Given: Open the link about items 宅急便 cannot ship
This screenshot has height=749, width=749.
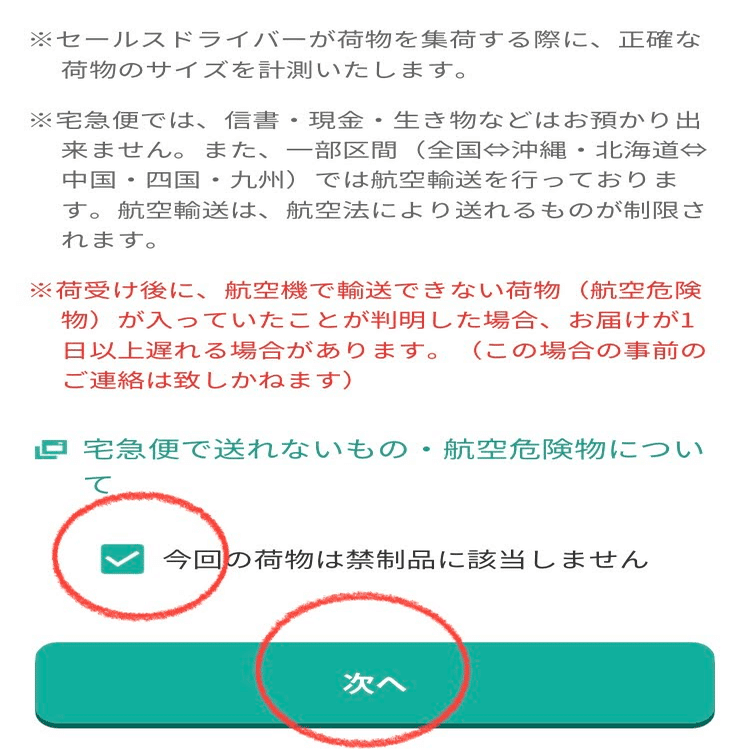Looking at the screenshot, I should click(x=390, y=452).
